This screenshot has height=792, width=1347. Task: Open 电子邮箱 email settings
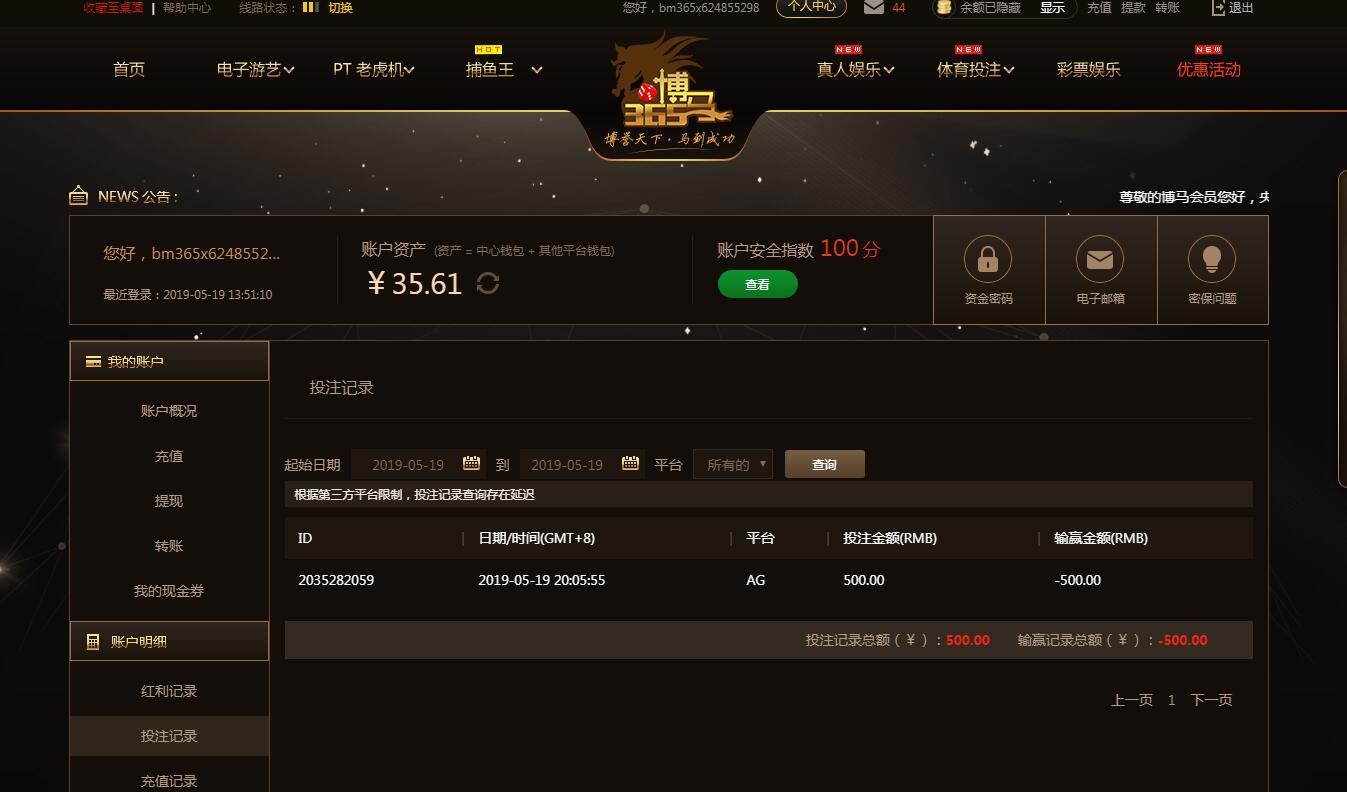(x=1100, y=270)
